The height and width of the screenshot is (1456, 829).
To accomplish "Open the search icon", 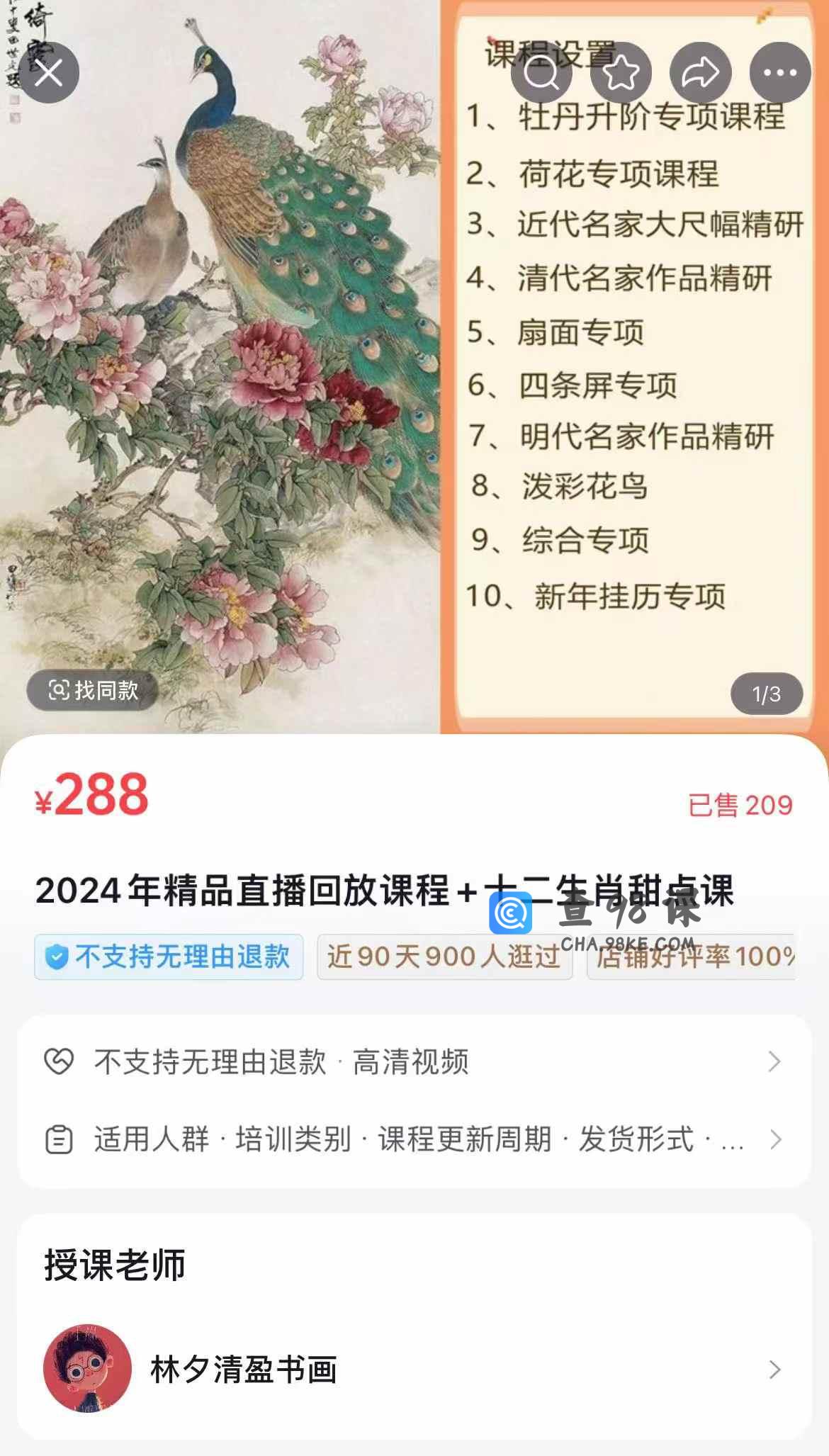I will (541, 72).
